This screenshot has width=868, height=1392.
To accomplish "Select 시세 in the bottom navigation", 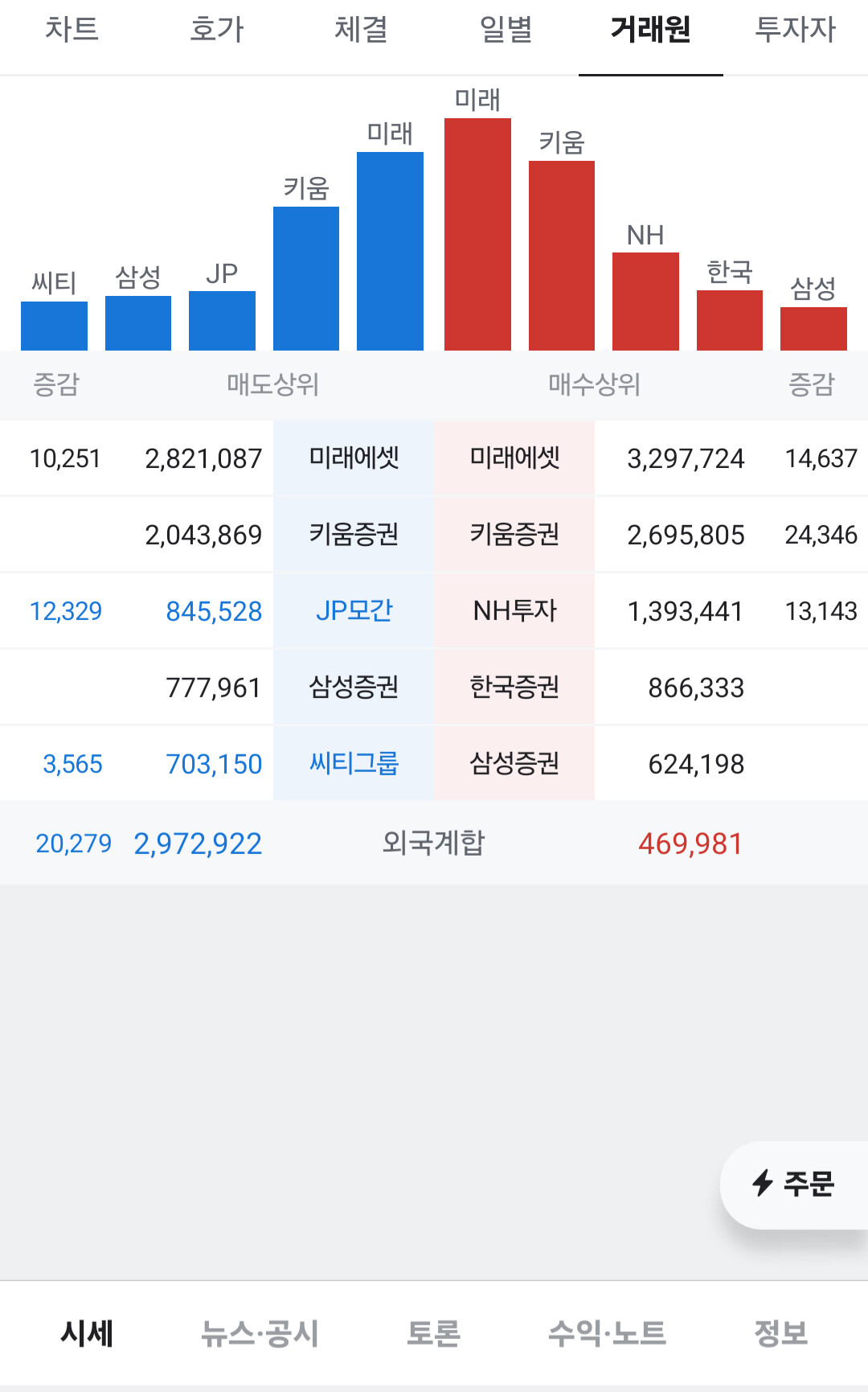I will [87, 1333].
